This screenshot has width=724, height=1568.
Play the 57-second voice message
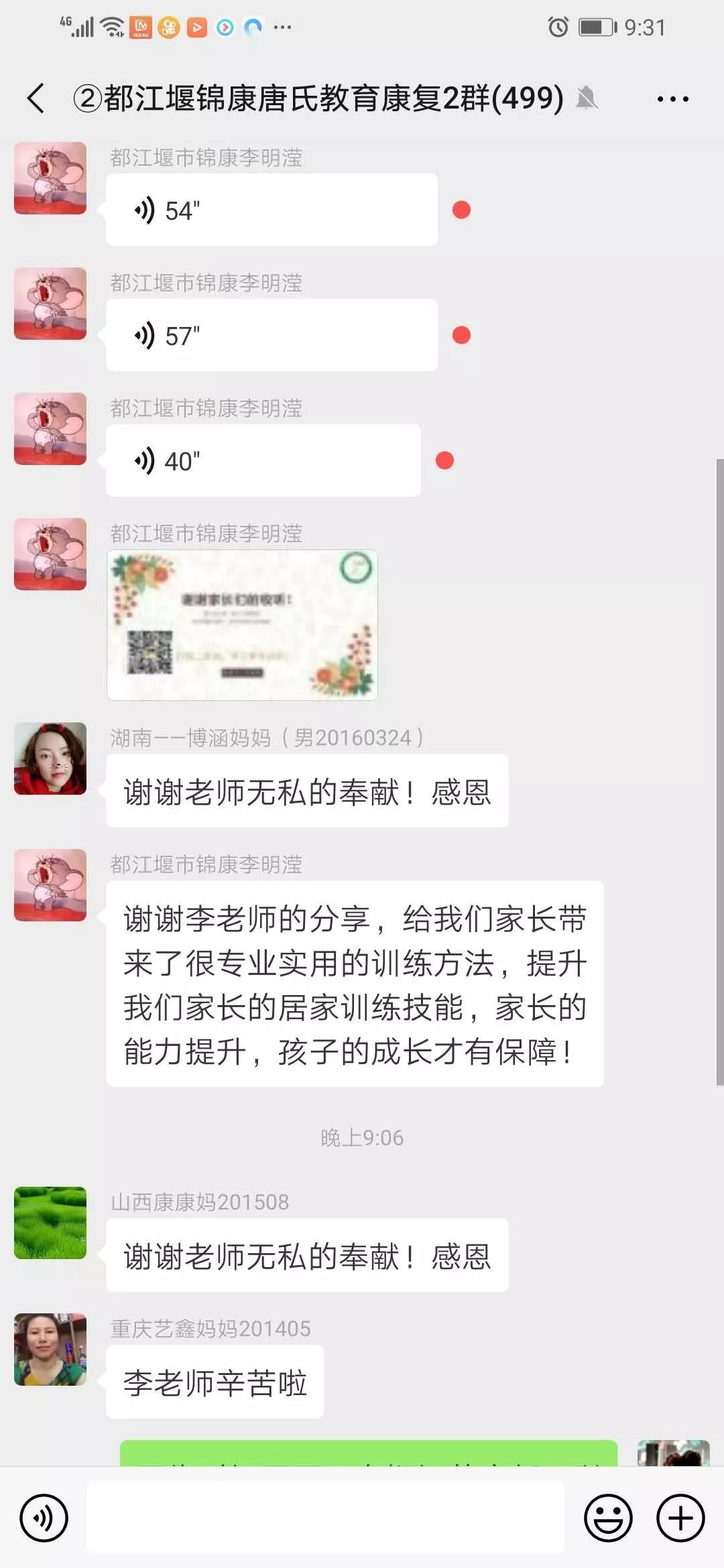[271, 336]
